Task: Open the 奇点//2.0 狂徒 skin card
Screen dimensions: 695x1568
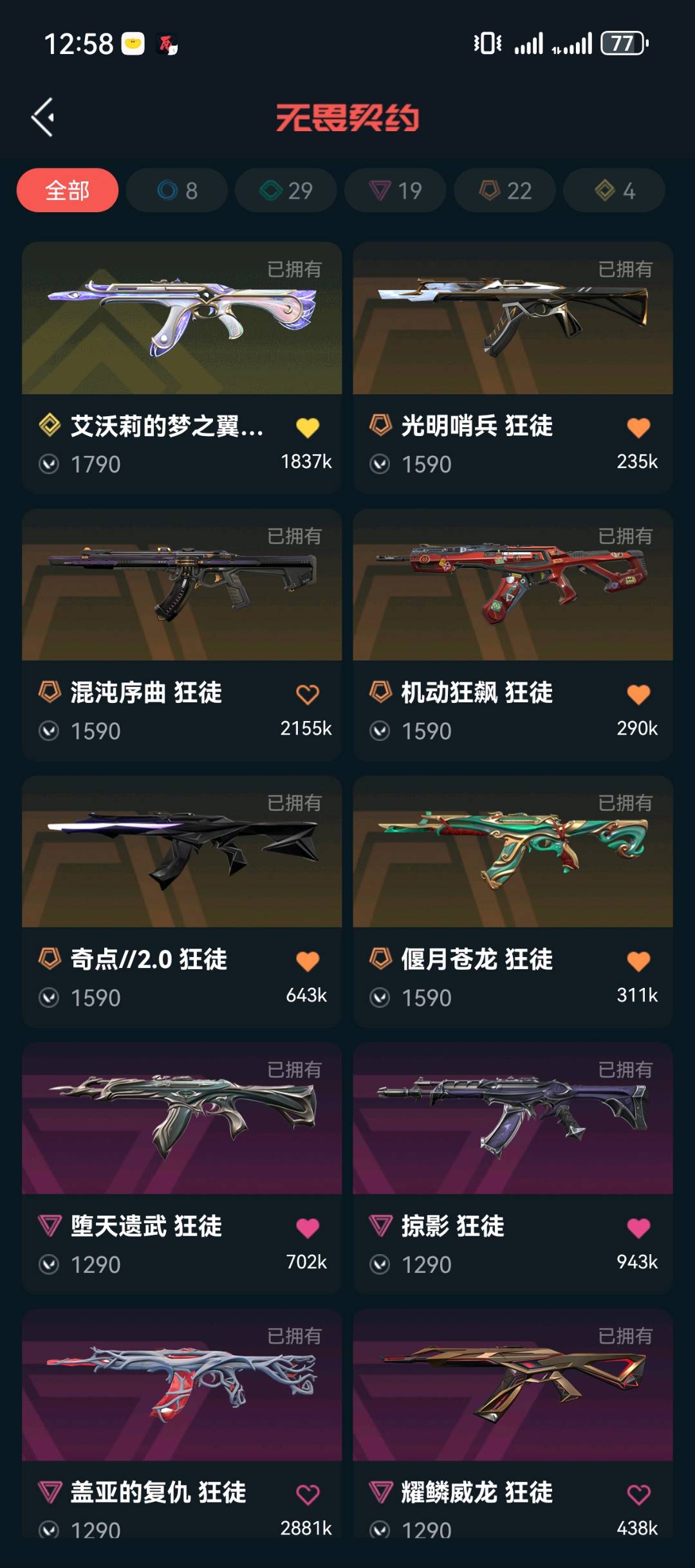Action: coord(181,902)
